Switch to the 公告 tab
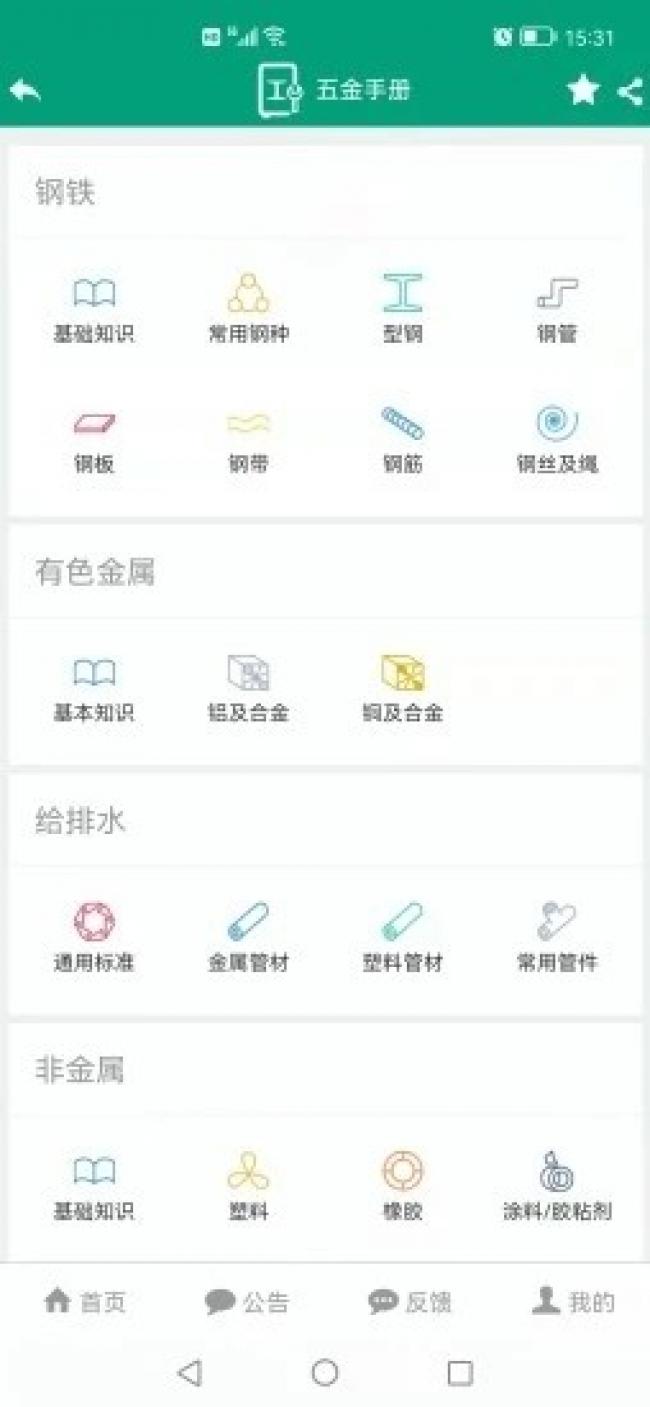Image resolution: width=650 pixels, height=1407 pixels. click(247, 1302)
